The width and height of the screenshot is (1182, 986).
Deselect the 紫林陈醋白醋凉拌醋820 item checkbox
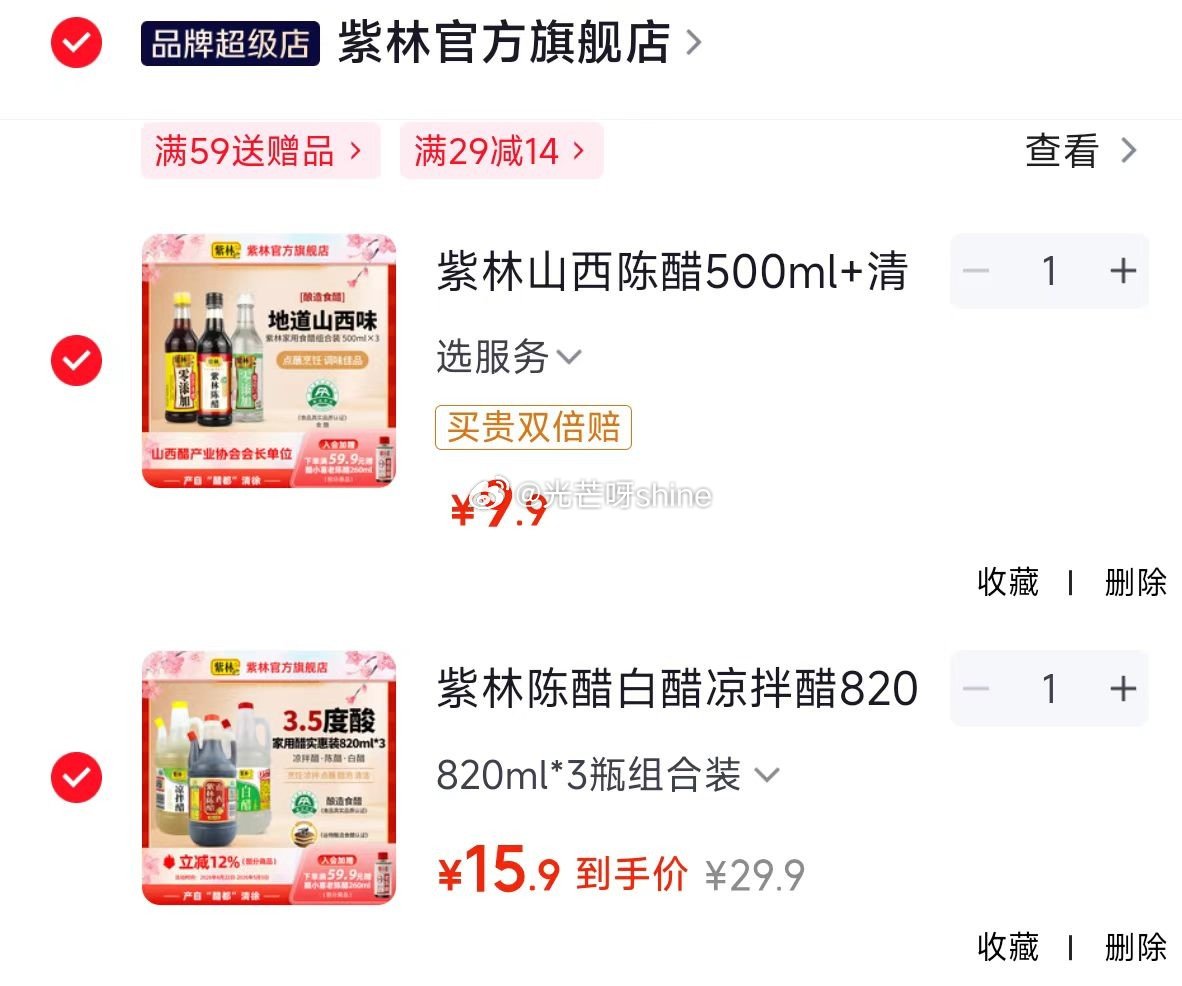(x=76, y=778)
